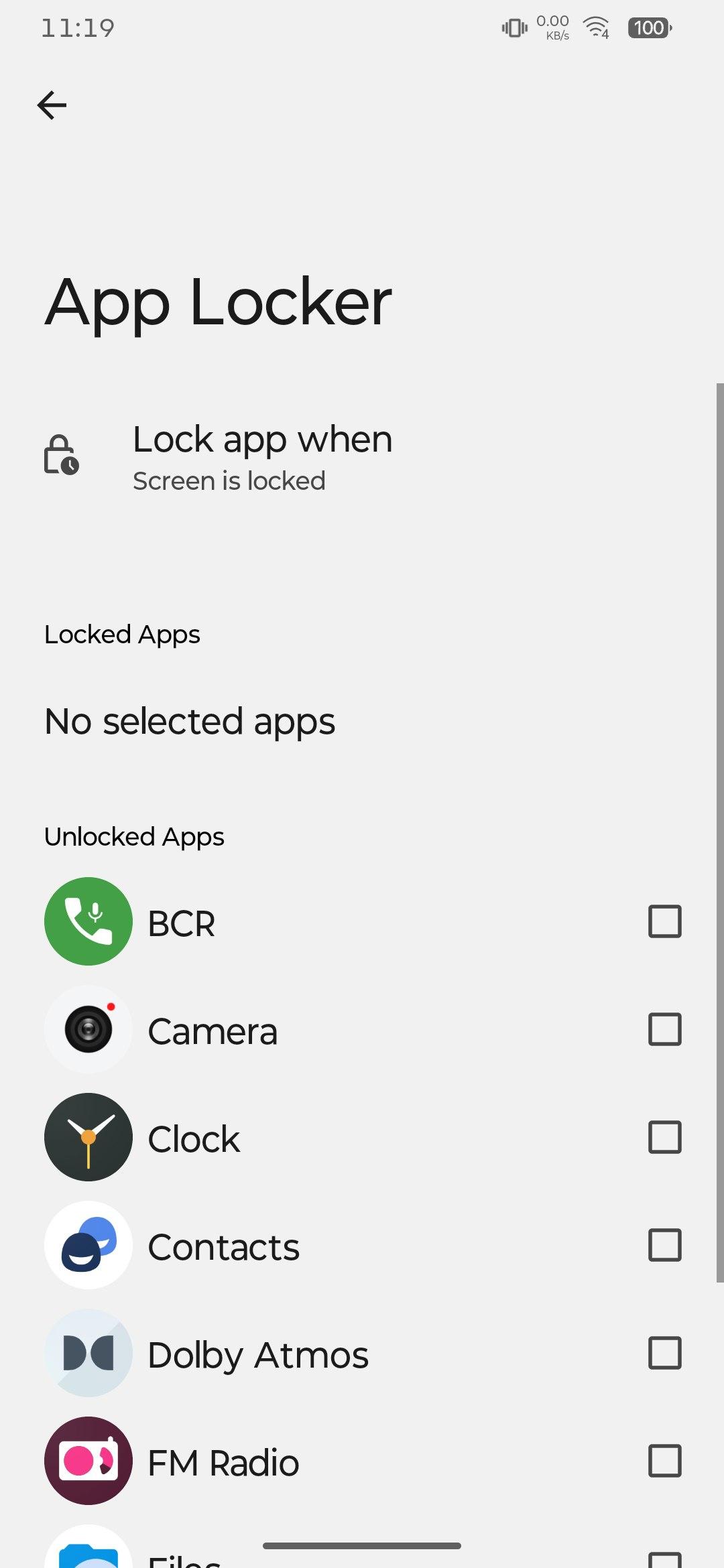
Task: Go back using the arrow icon
Action: tap(52, 105)
